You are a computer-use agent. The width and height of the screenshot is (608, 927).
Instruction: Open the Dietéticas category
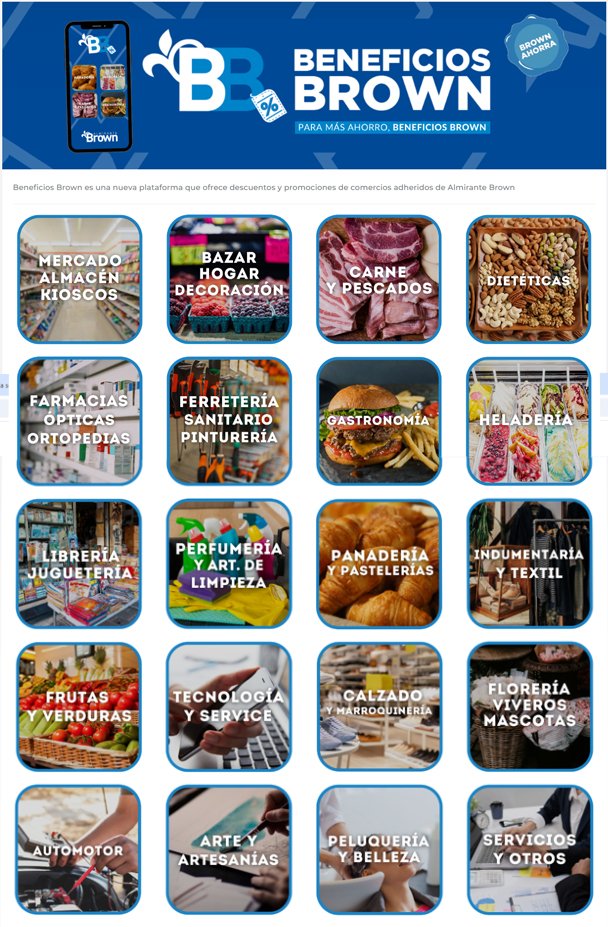(x=529, y=279)
